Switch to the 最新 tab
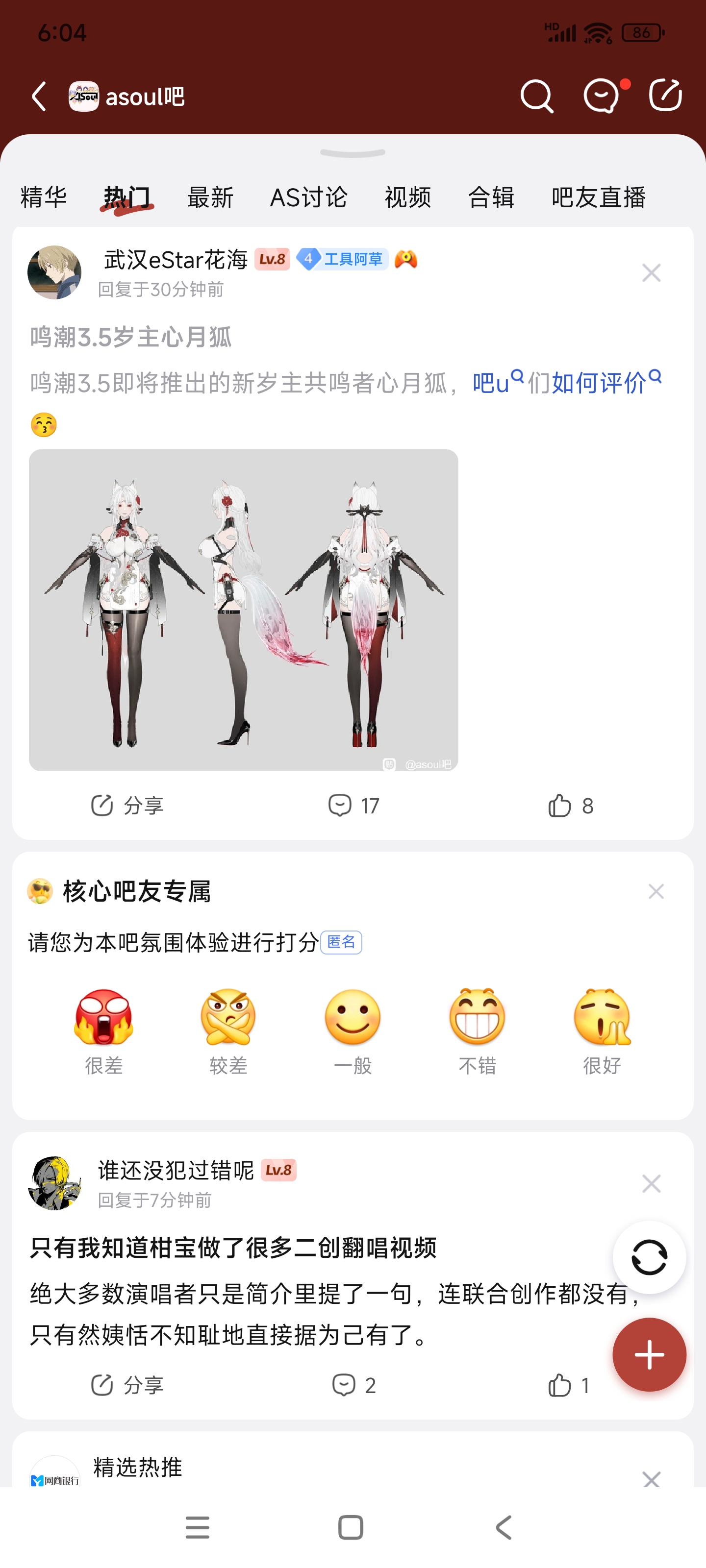The width and height of the screenshot is (706, 1568). 210,197
